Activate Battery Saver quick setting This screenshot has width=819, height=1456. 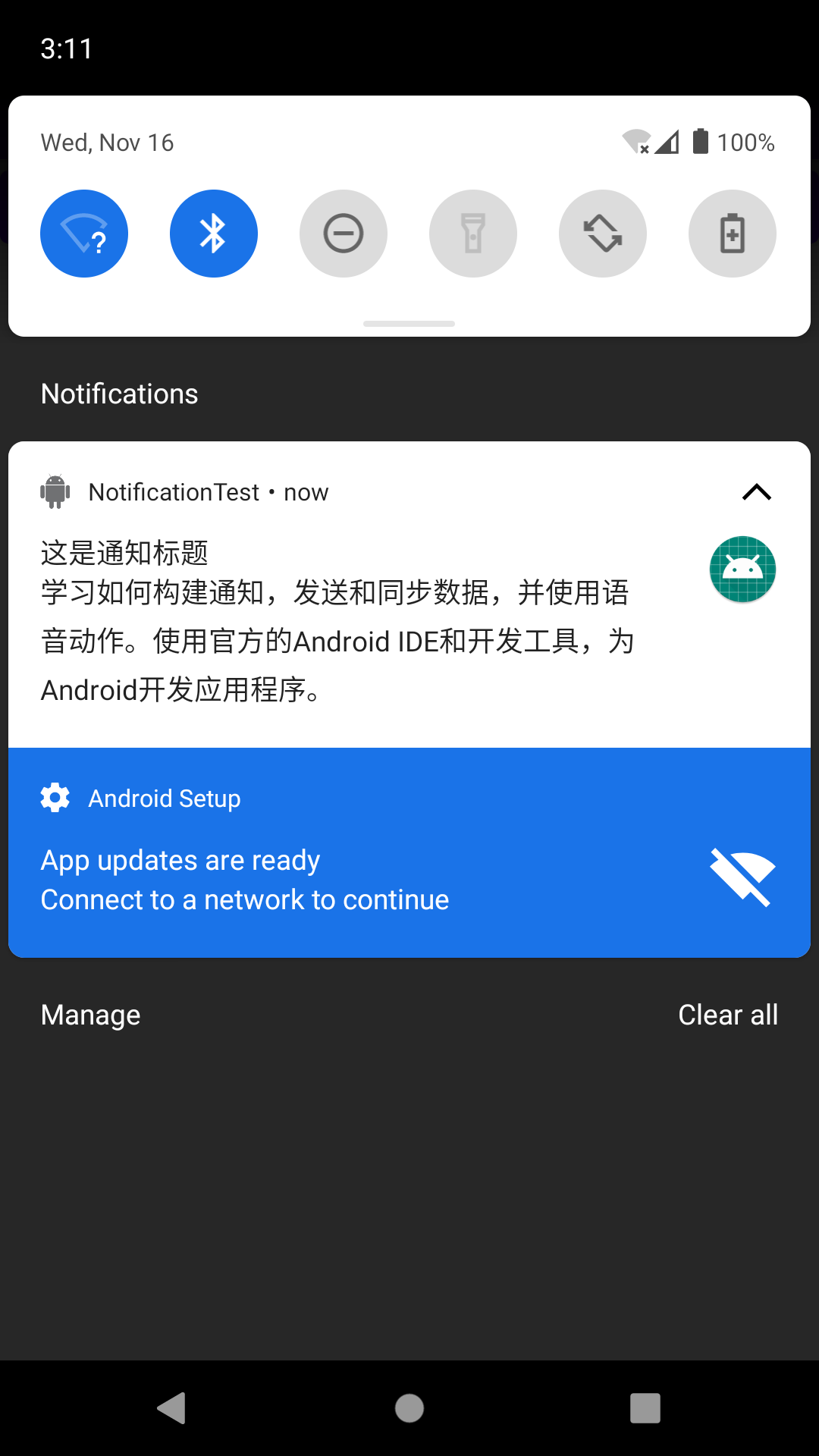coord(732,233)
